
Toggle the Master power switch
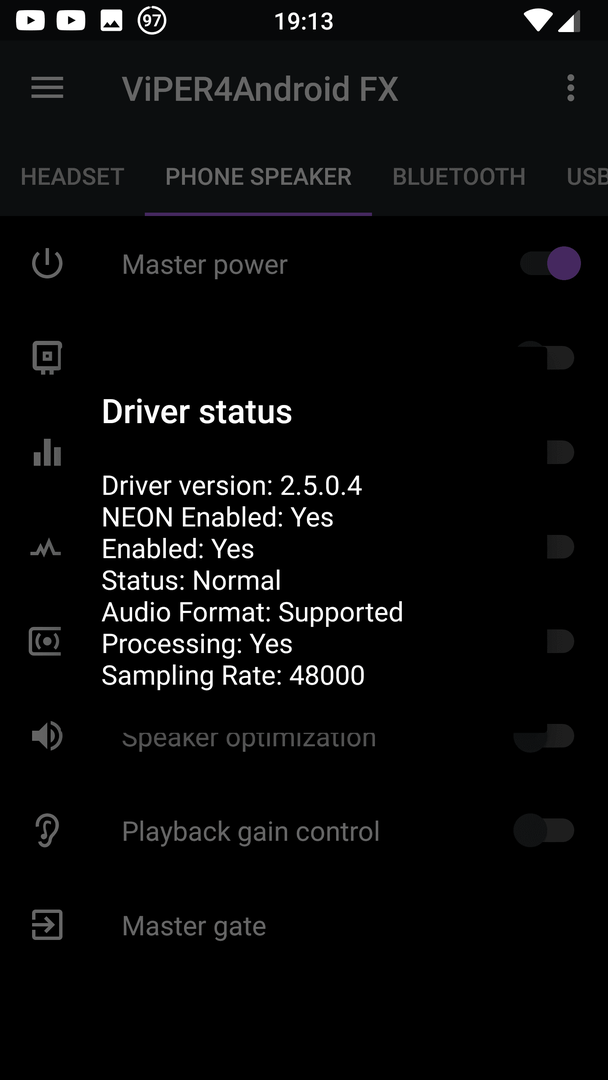pos(551,264)
